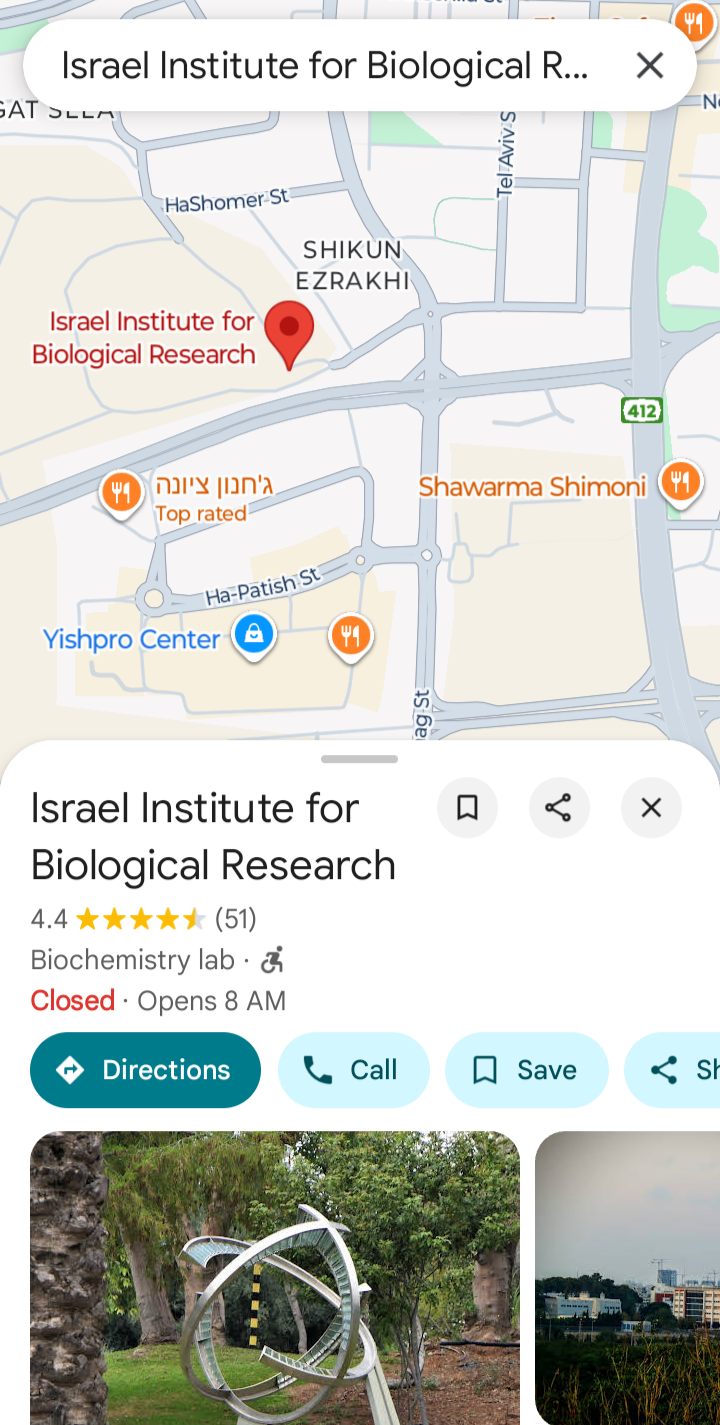Open the Shawarma Shimoni restaurant marker
The width and height of the screenshot is (720, 1425).
680,482
